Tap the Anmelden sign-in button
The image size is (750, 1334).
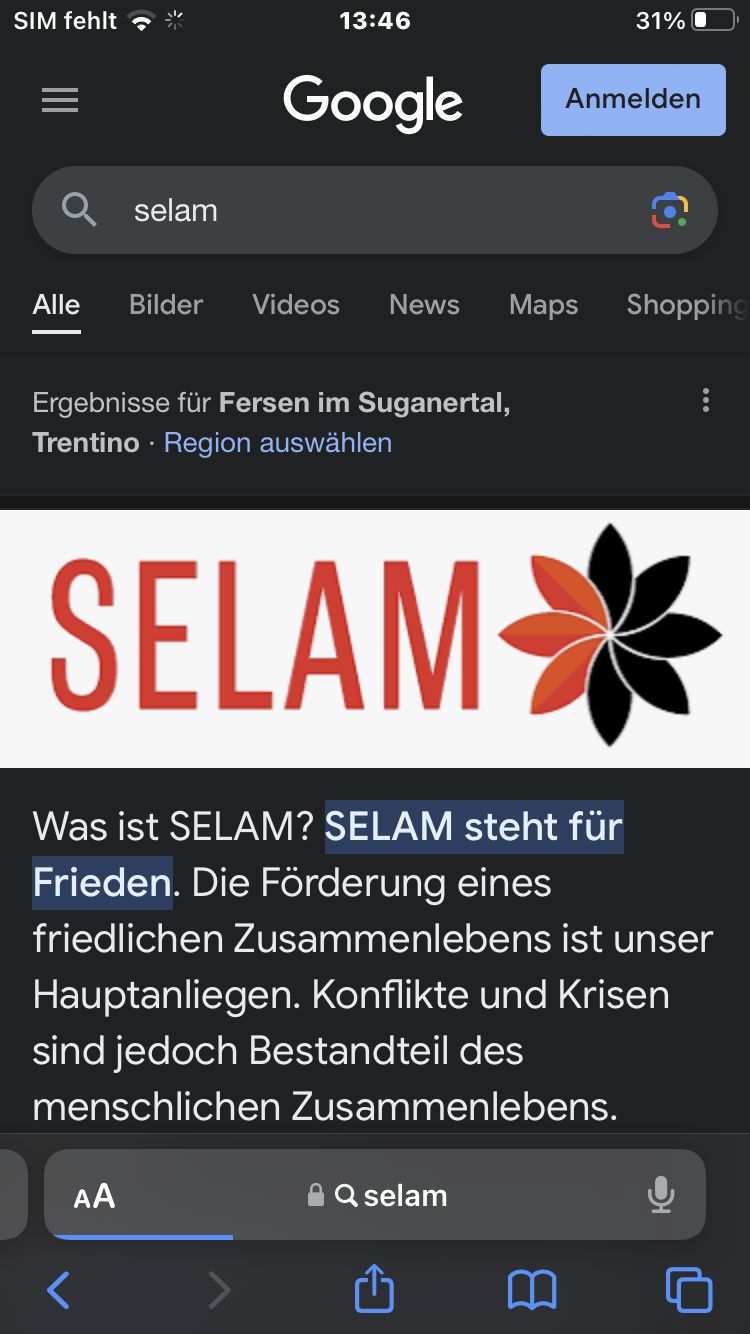633,99
